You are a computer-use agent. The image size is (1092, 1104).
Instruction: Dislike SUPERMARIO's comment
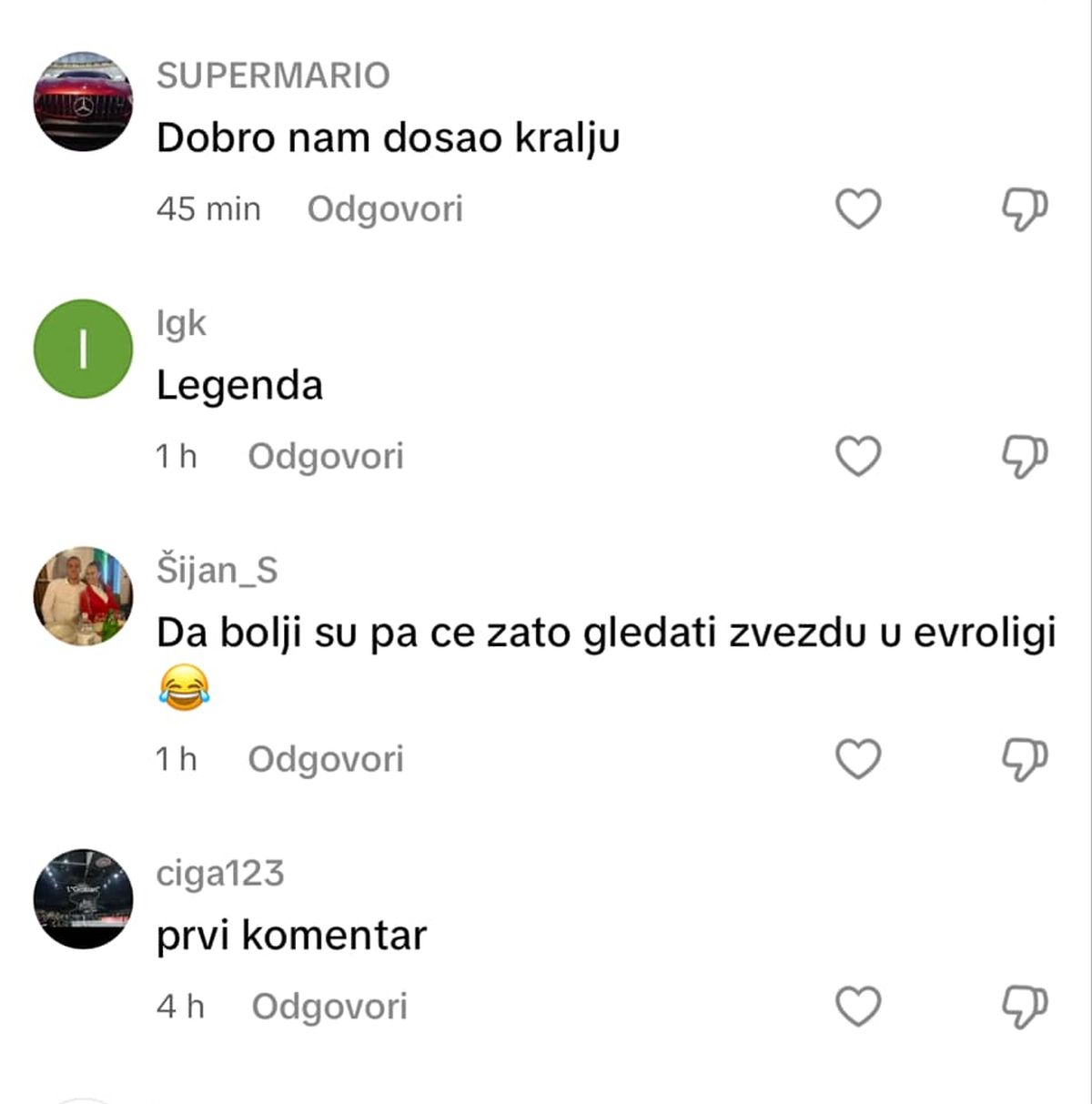pyautogui.click(x=1024, y=209)
